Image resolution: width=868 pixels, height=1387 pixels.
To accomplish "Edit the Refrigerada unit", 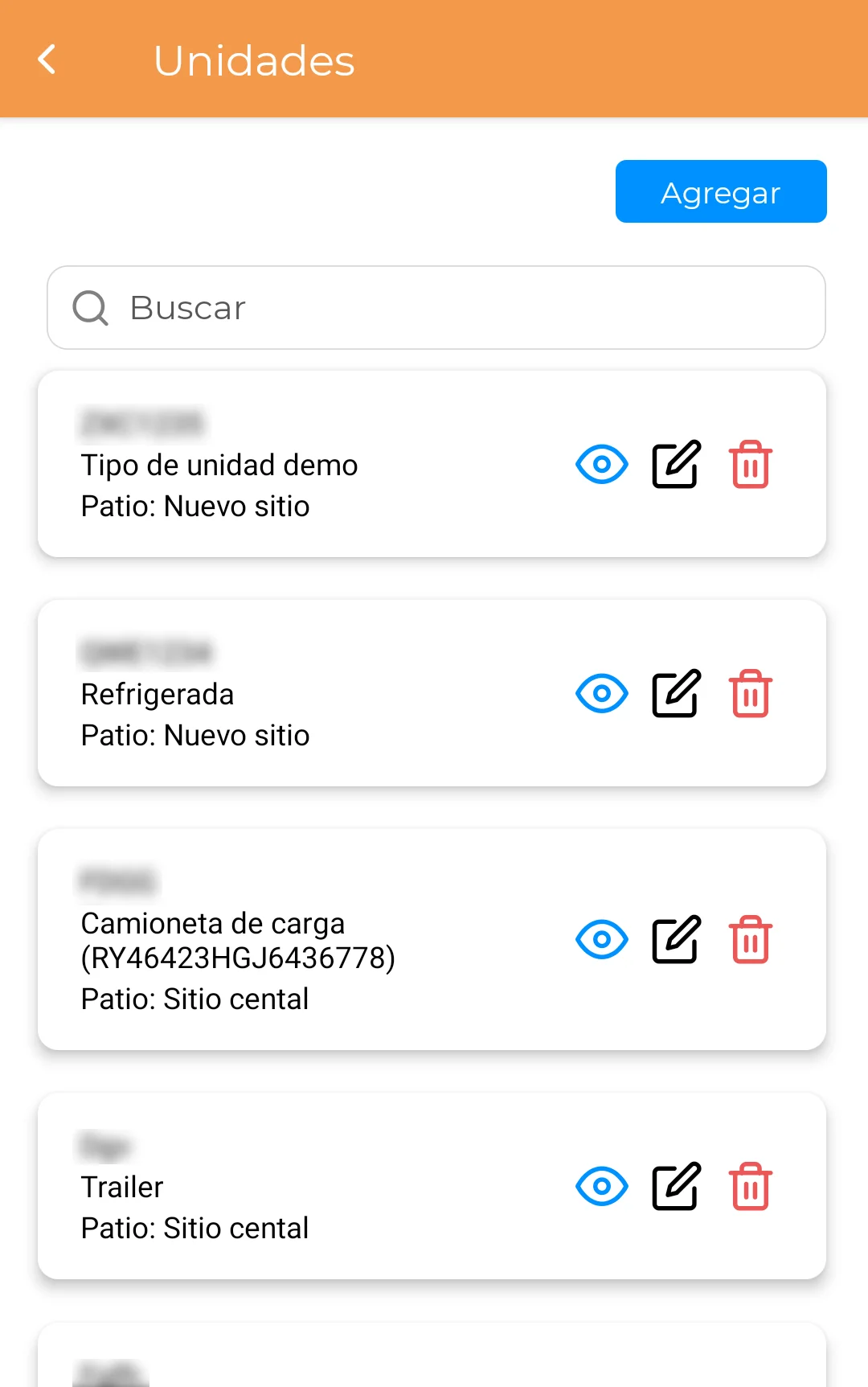I will [675, 693].
